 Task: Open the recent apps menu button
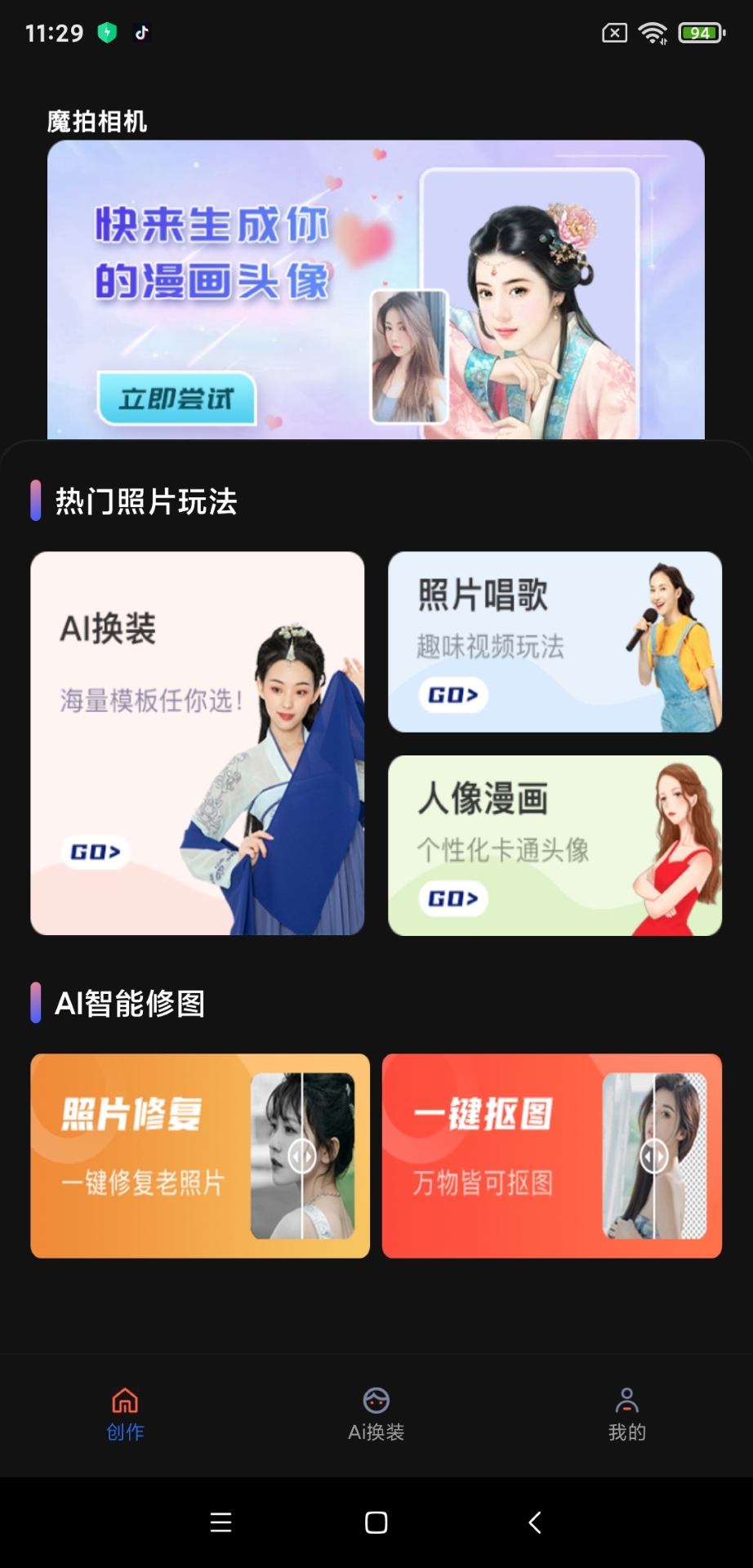pos(219,1523)
